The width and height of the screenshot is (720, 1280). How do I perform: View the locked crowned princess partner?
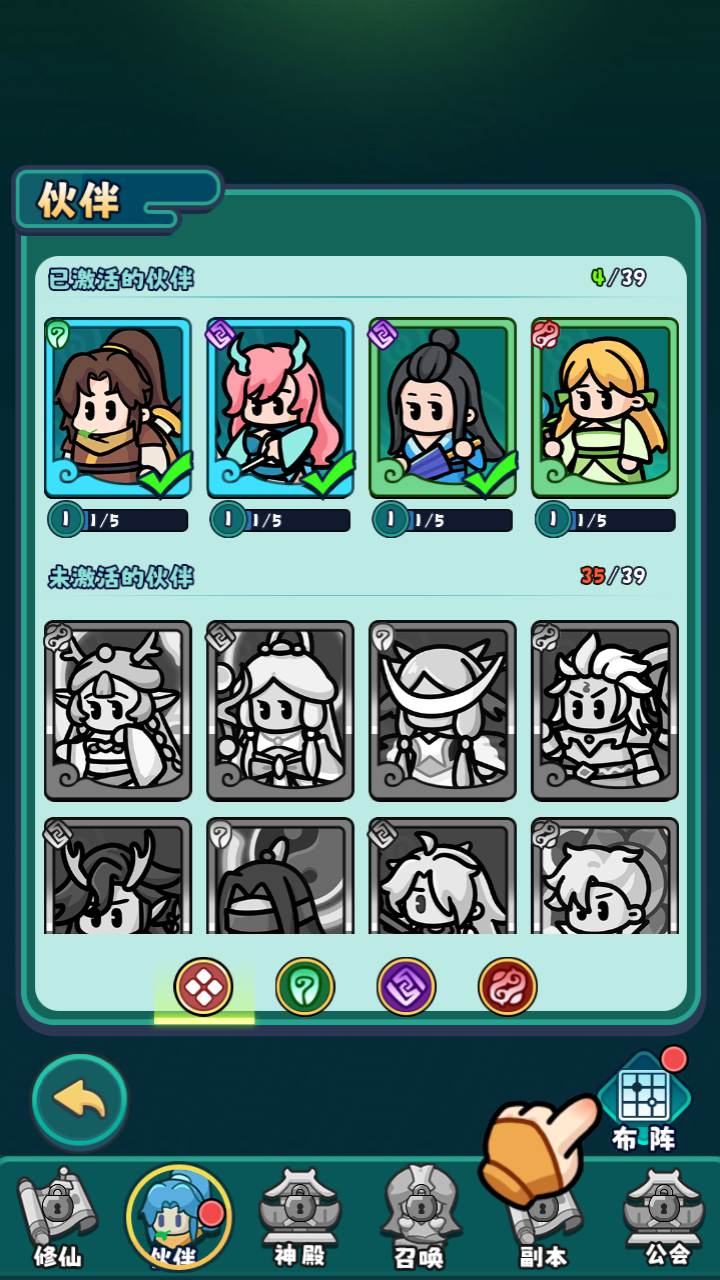tap(280, 710)
